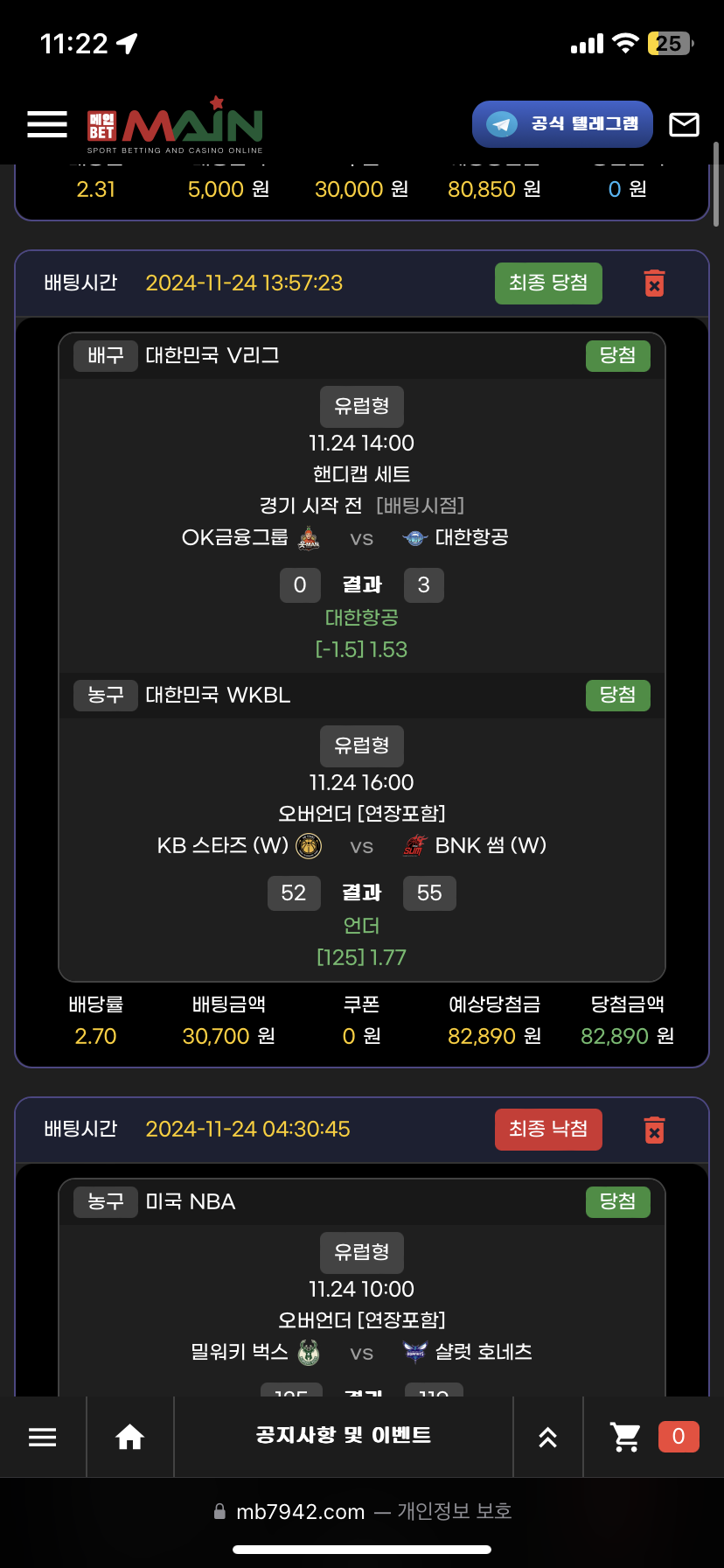Tap the MAIN BET logo

coord(175,126)
